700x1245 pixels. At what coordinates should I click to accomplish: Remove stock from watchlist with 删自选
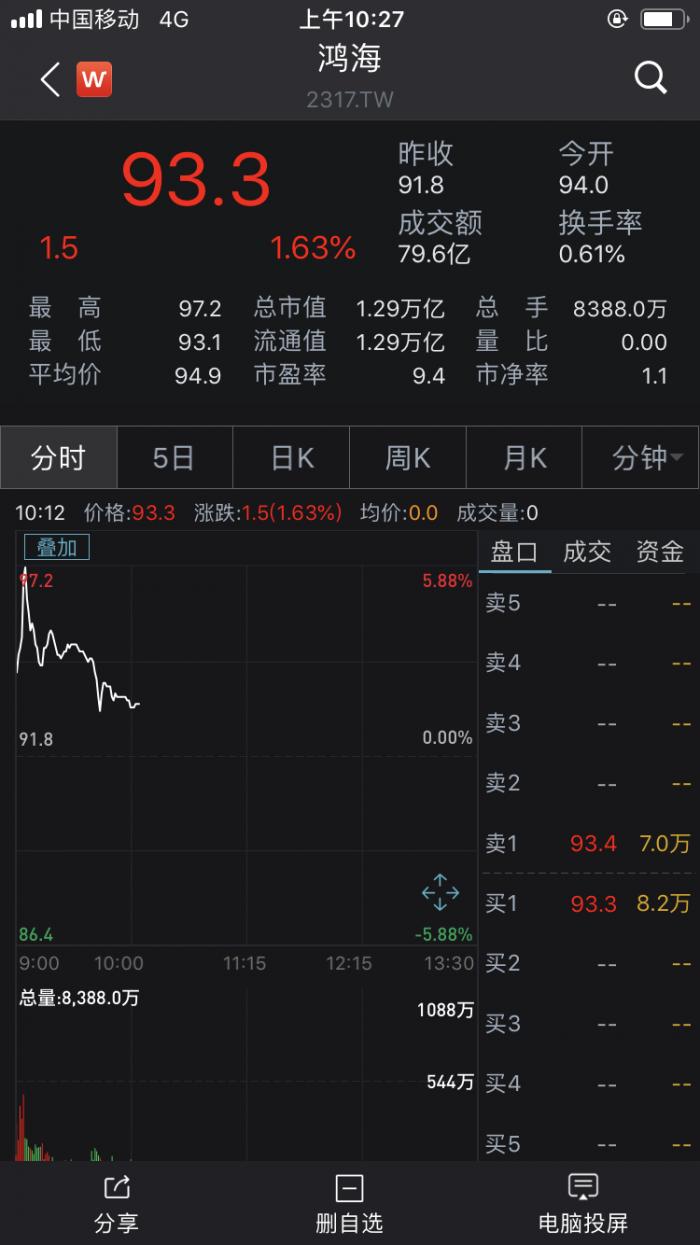[x=349, y=1203]
